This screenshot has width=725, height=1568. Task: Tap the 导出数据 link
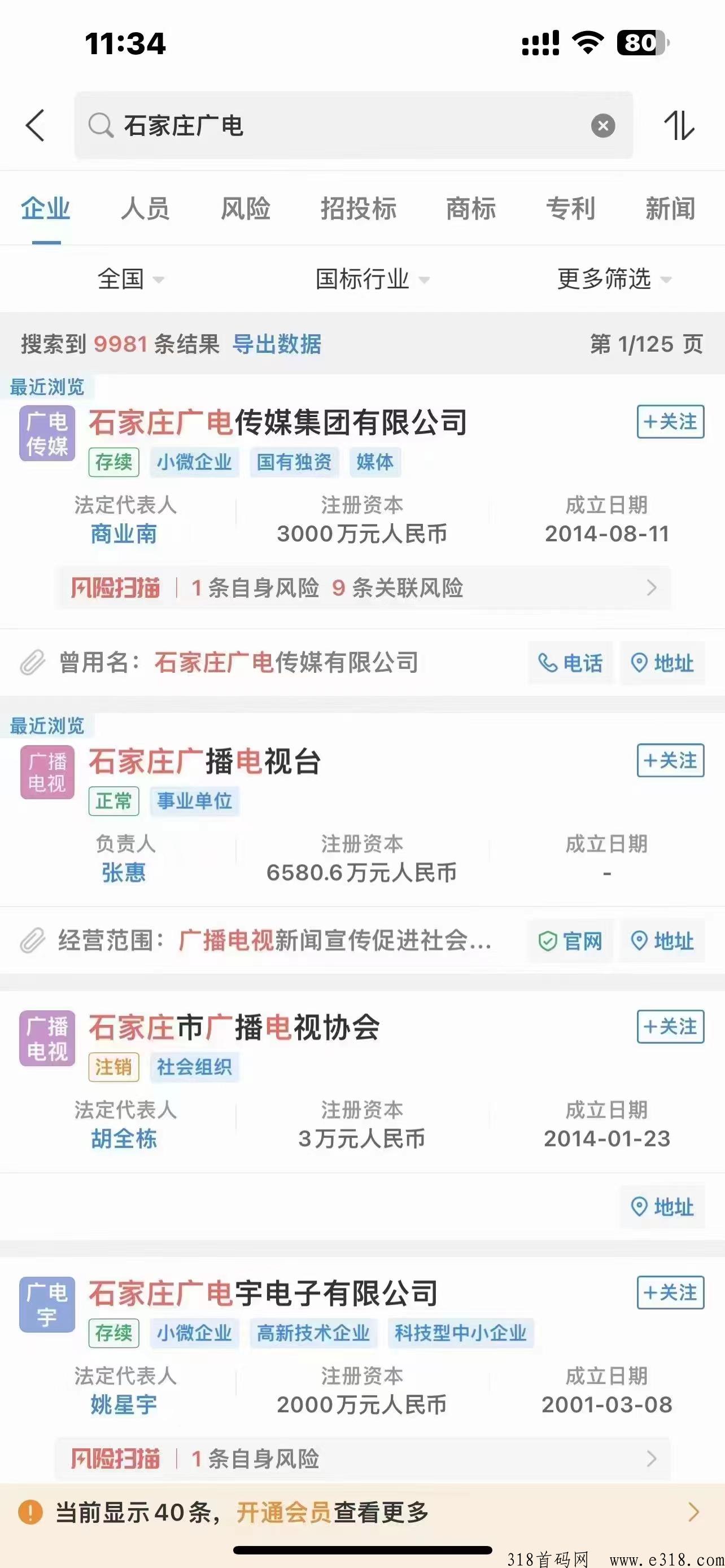pos(277,344)
